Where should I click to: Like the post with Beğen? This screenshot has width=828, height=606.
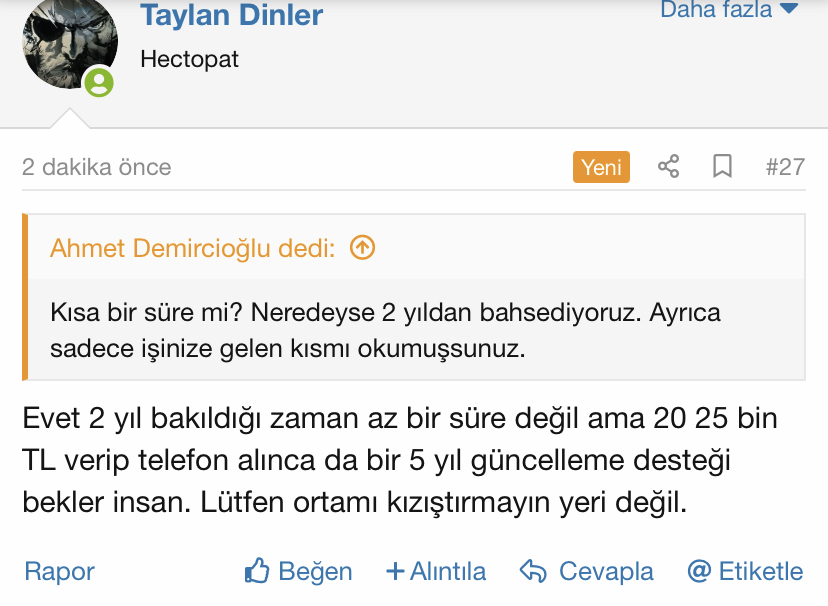[x=298, y=571]
